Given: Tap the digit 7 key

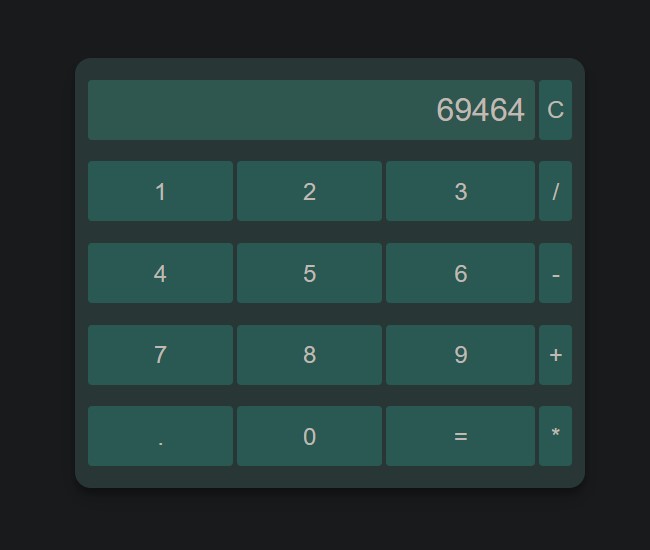Looking at the screenshot, I should (160, 355).
